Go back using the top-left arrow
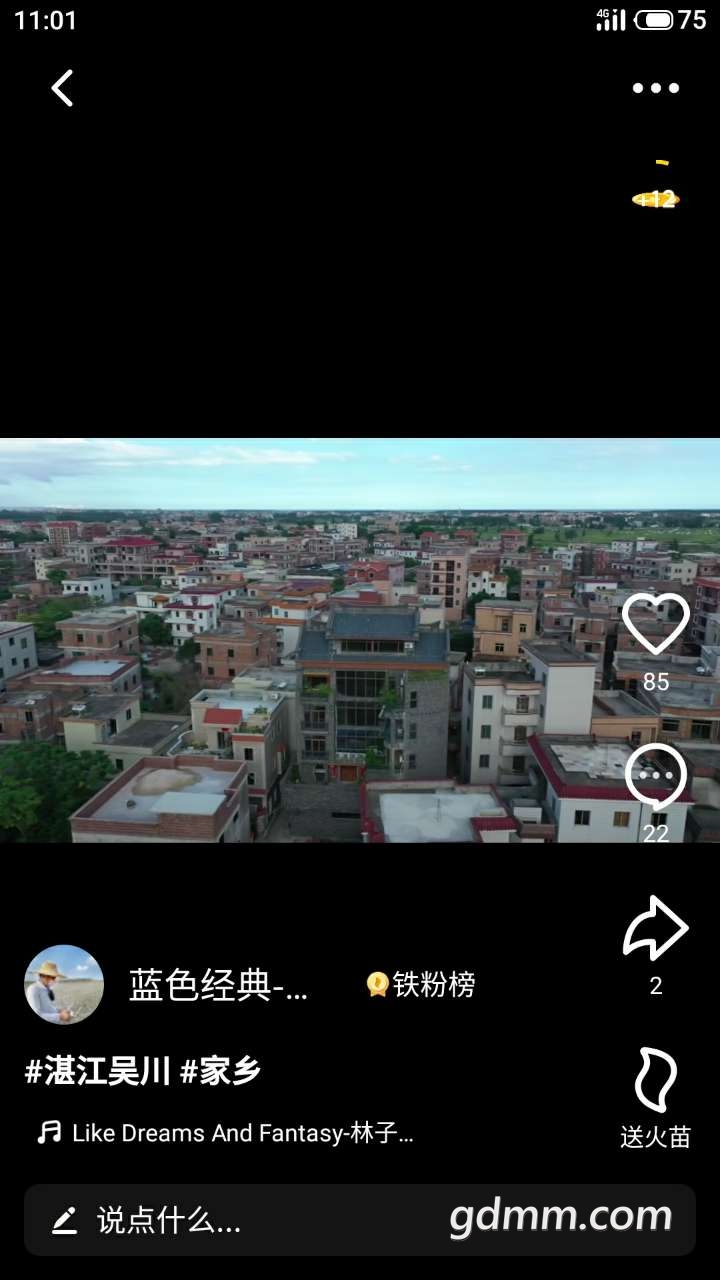Viewport: 720px width, 1280px height. pyautogui.click(x=62, y=88)
